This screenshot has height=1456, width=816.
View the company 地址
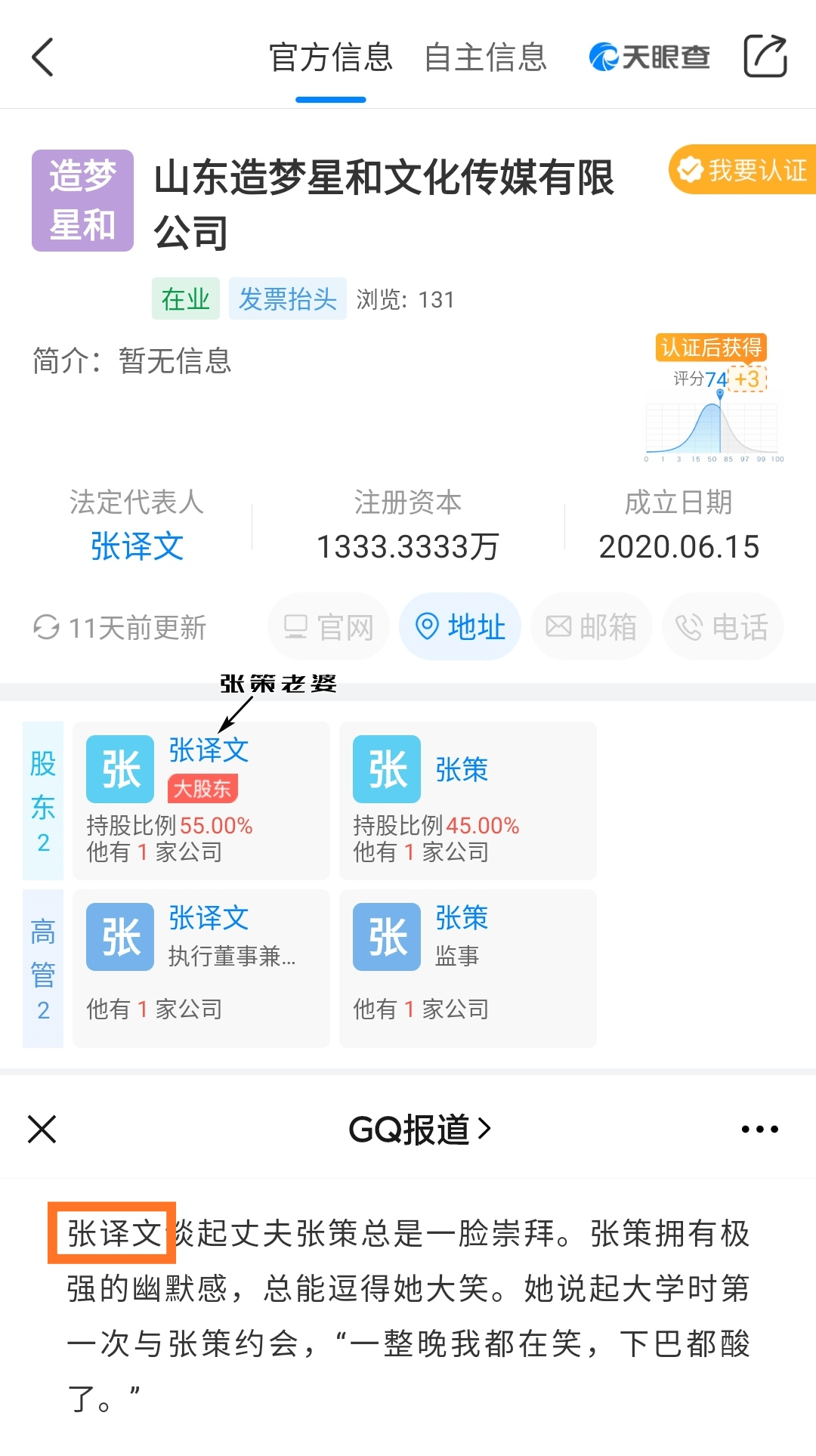(460, 627)
